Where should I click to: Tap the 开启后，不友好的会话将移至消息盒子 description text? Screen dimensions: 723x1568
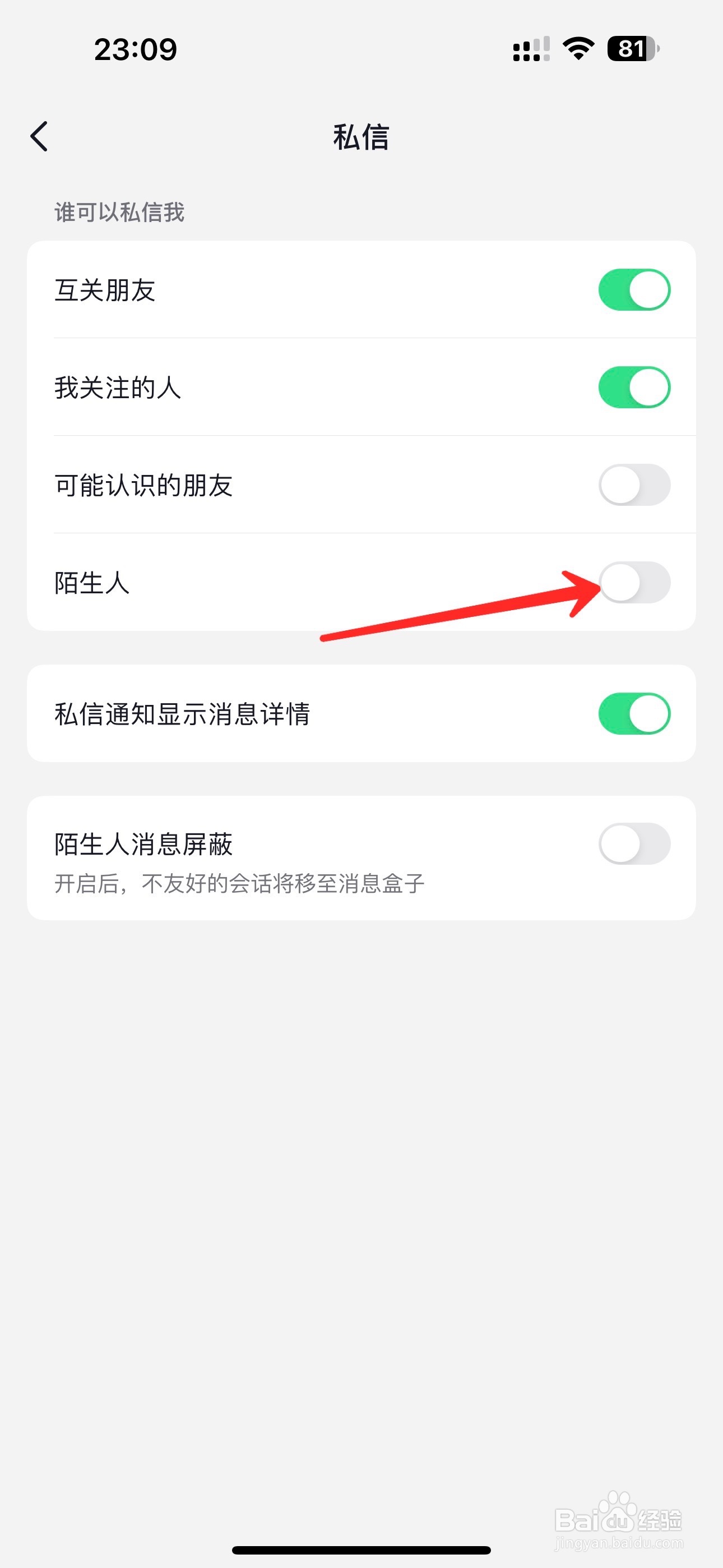(x=237, y=883)
